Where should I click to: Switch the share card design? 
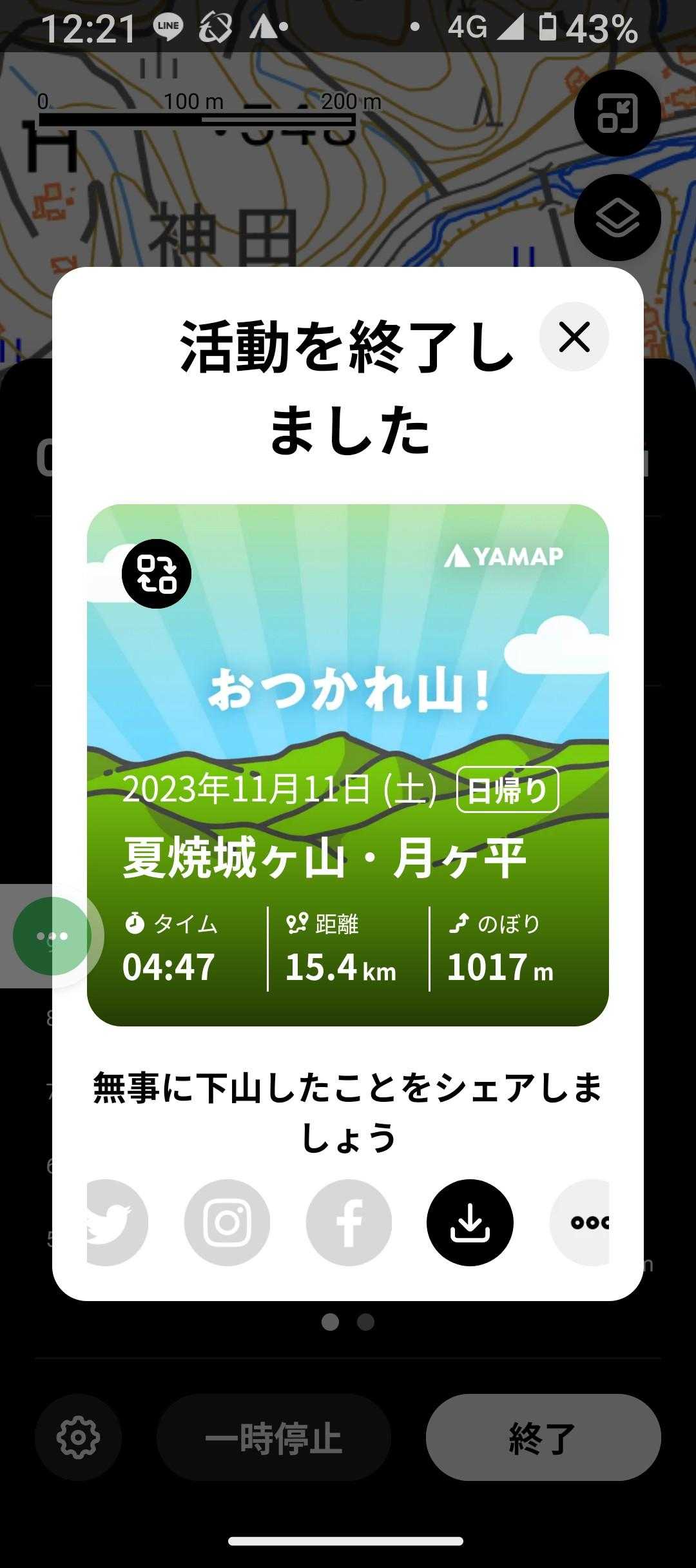click(157, 574)
